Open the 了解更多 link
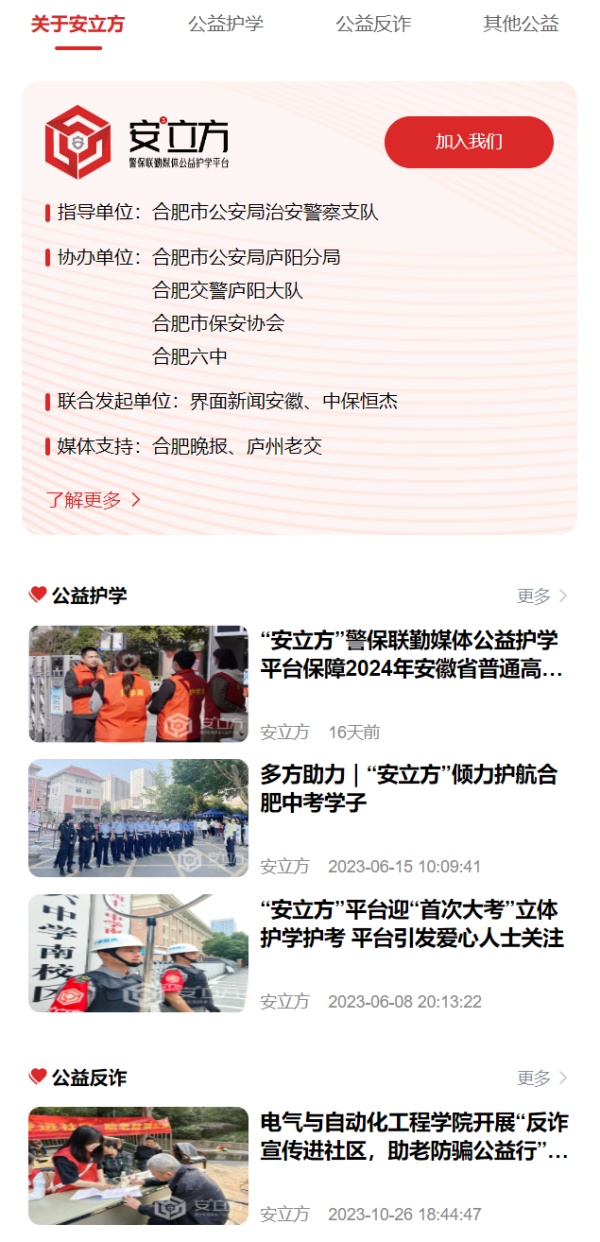This screenshot has width=600, height=1242. [x=93, y=500]
